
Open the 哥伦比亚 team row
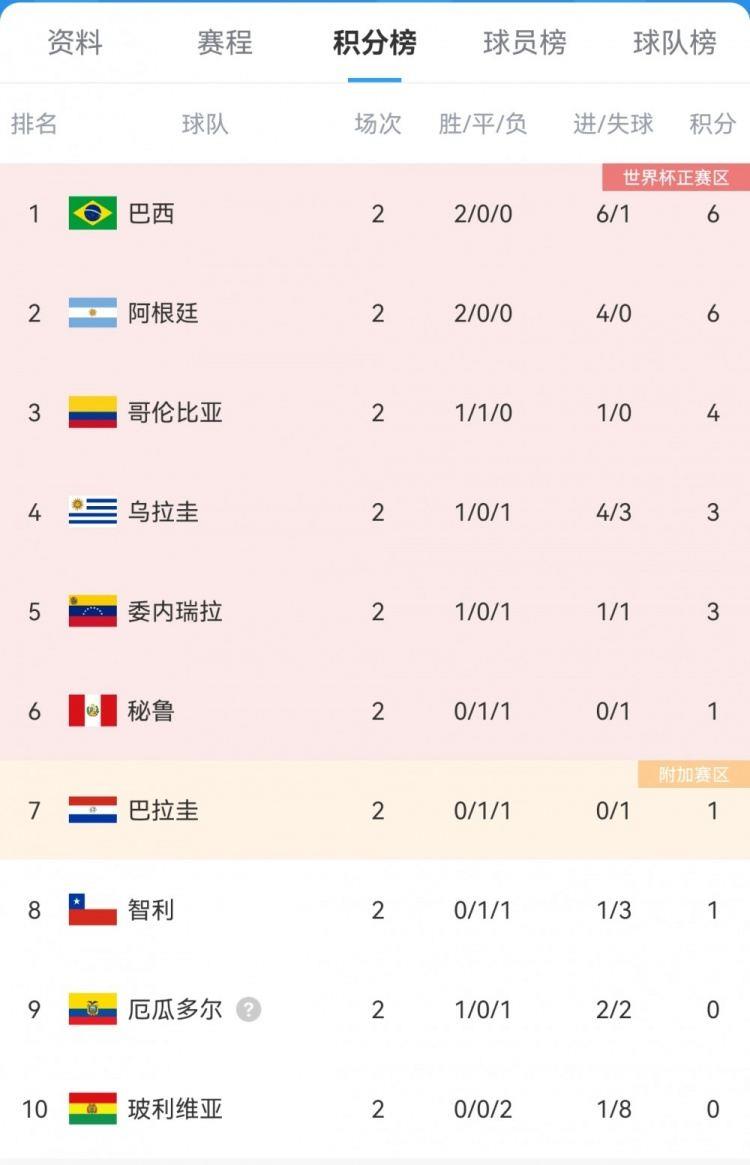click(x=175, y=412)
